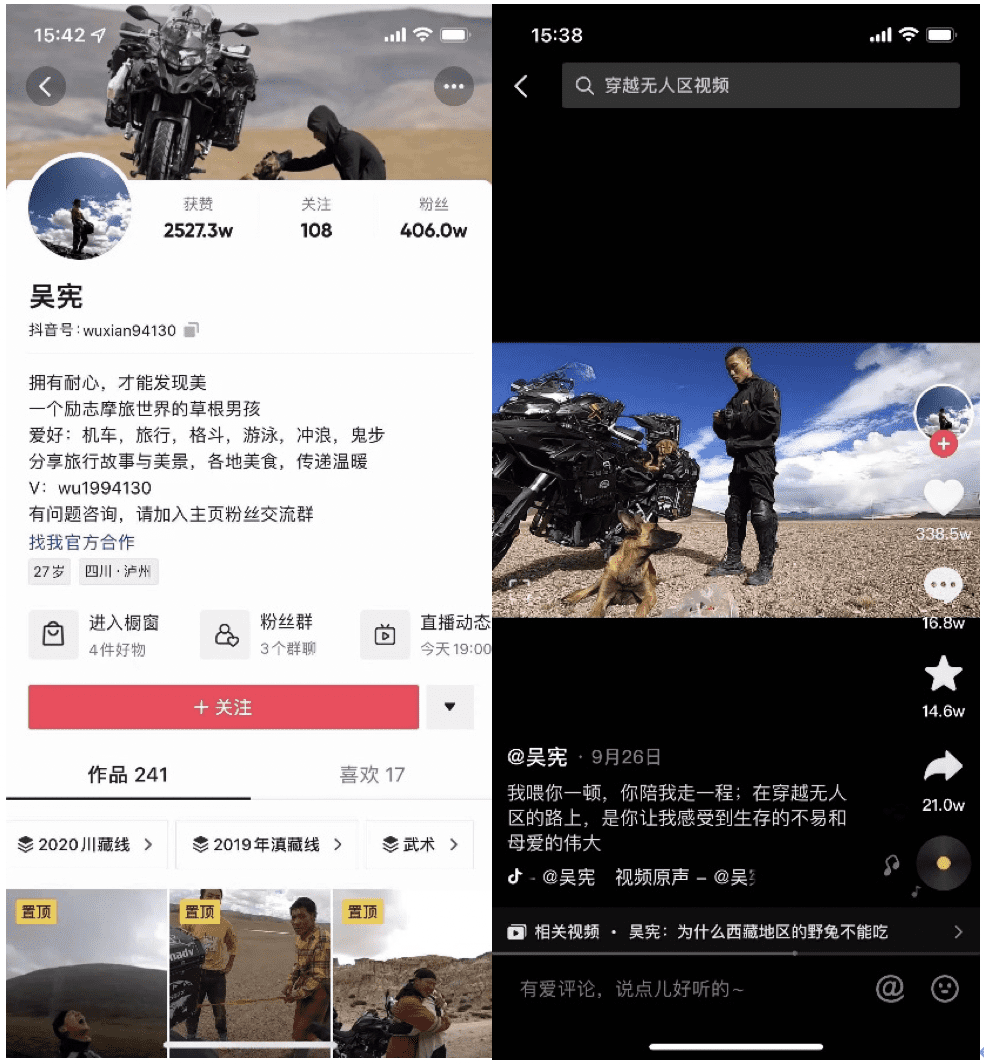Like the video with the heart icon
984x1064 pixels.
point(943,498)
